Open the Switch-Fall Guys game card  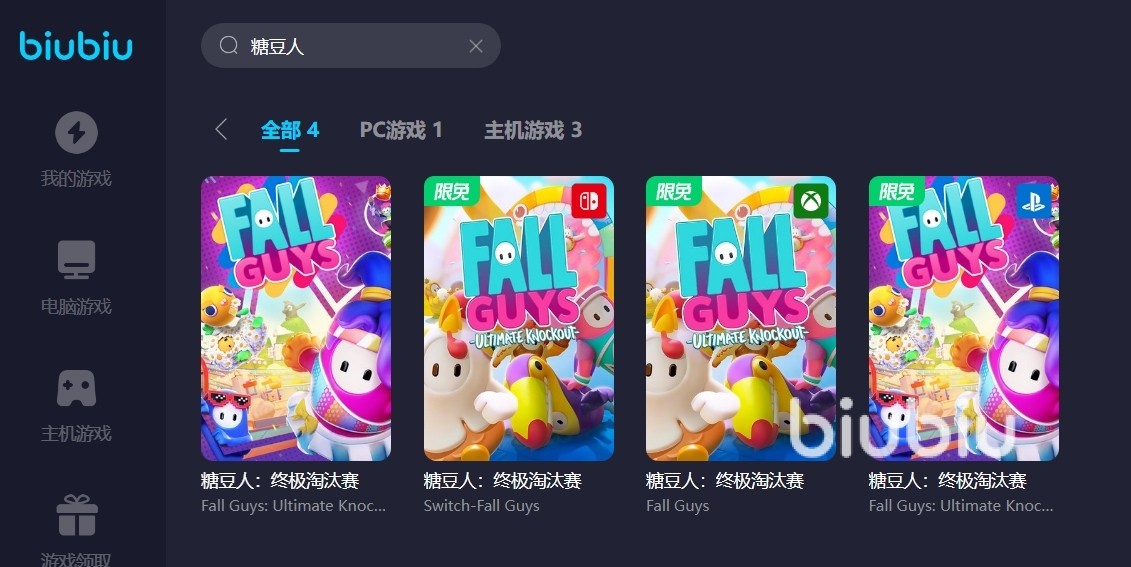click(x=518, y=318)
